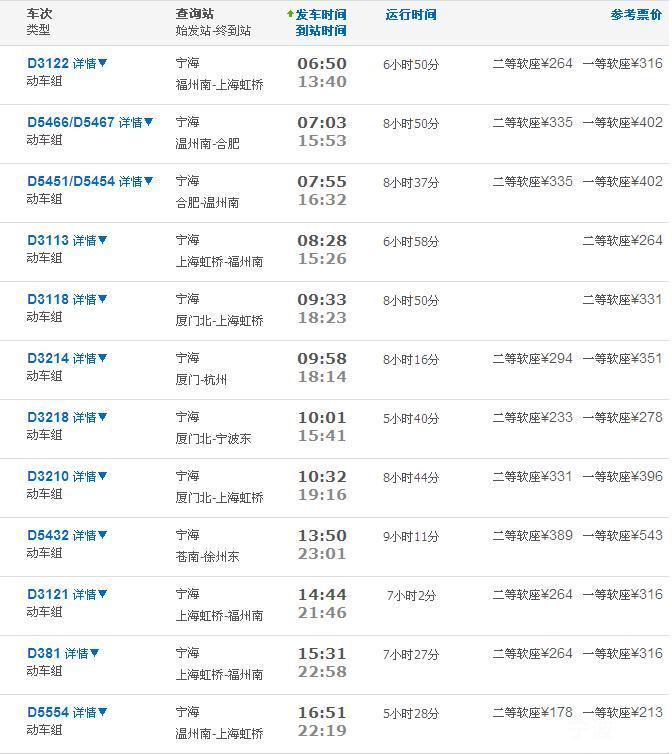The image size is (672, 754).
Task: Open 详情 for train D3121
Action: point(89,595)
